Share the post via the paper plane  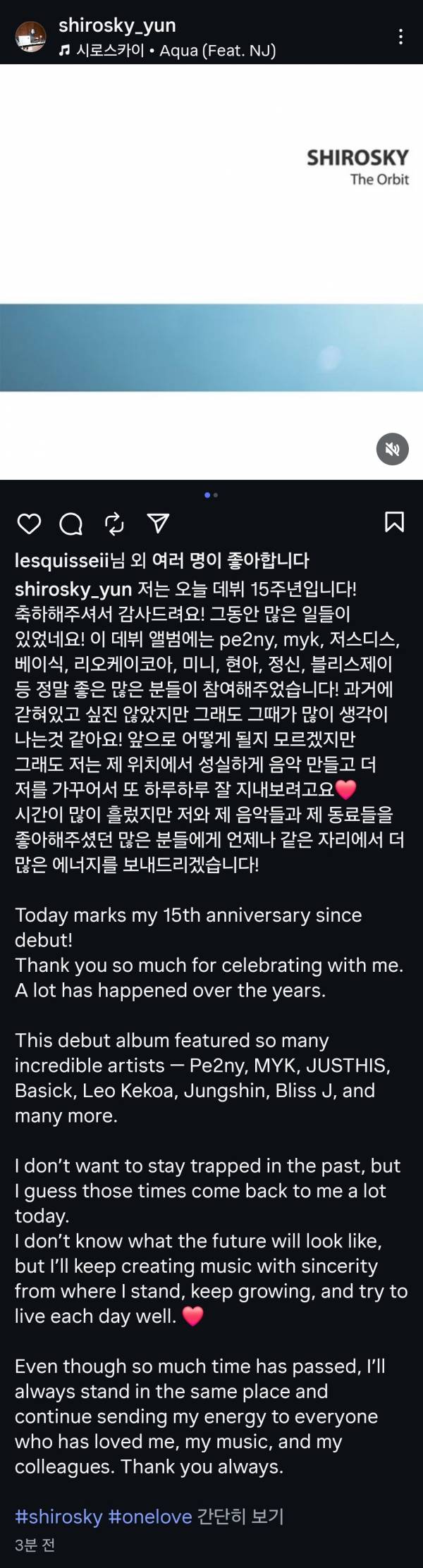[x=158, y=522]
